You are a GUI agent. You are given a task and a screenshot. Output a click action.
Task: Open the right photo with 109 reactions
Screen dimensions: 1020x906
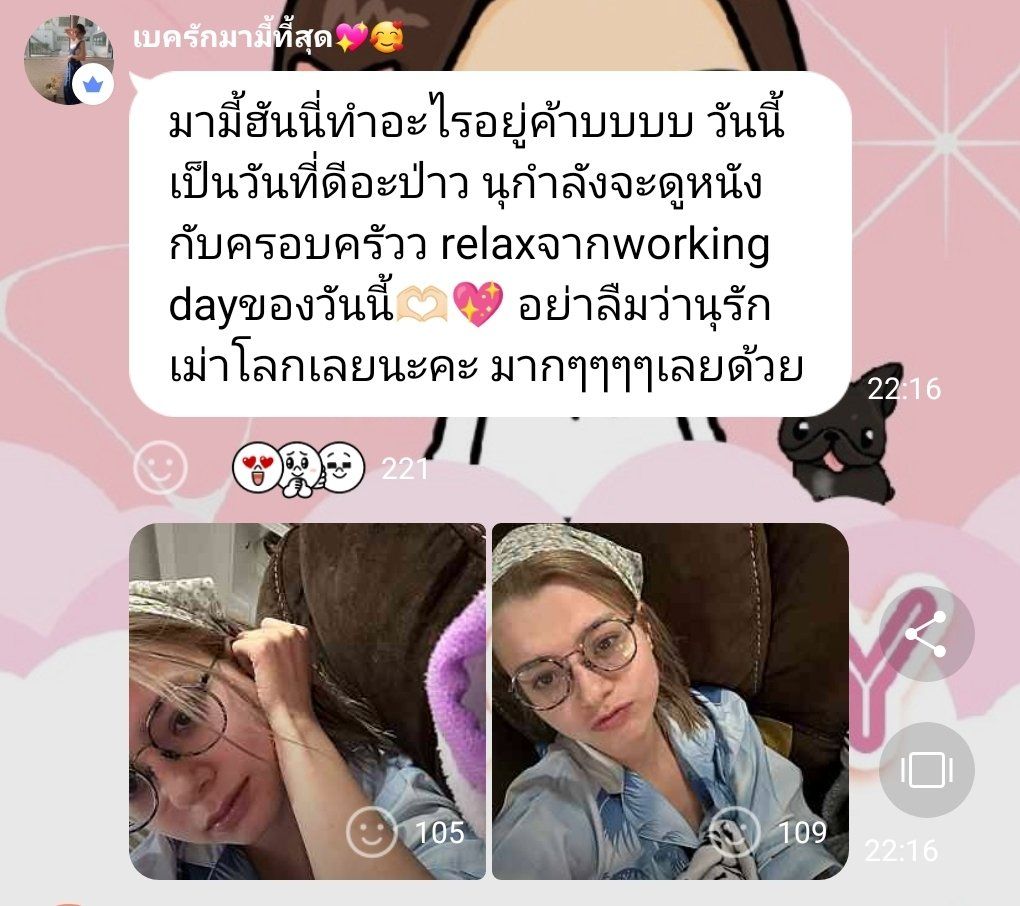[x=670, y=680]
